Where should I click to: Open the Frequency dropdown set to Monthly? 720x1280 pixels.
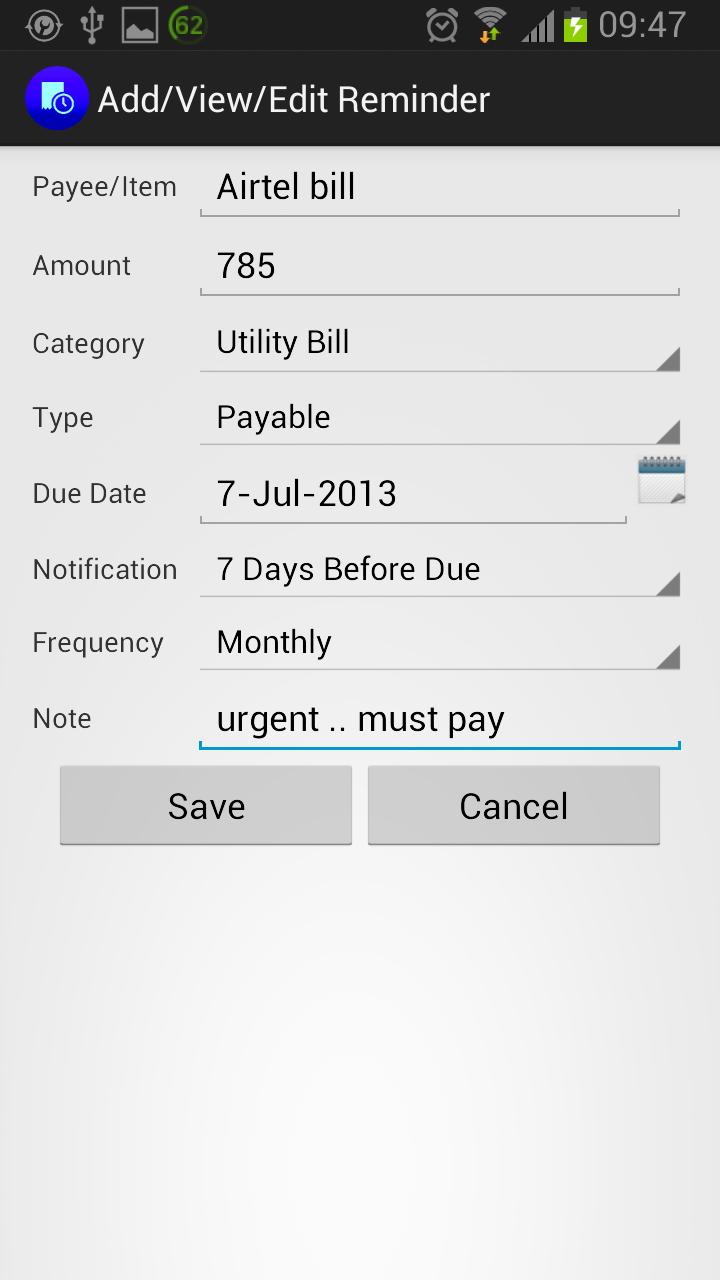[x=440, y=643]
